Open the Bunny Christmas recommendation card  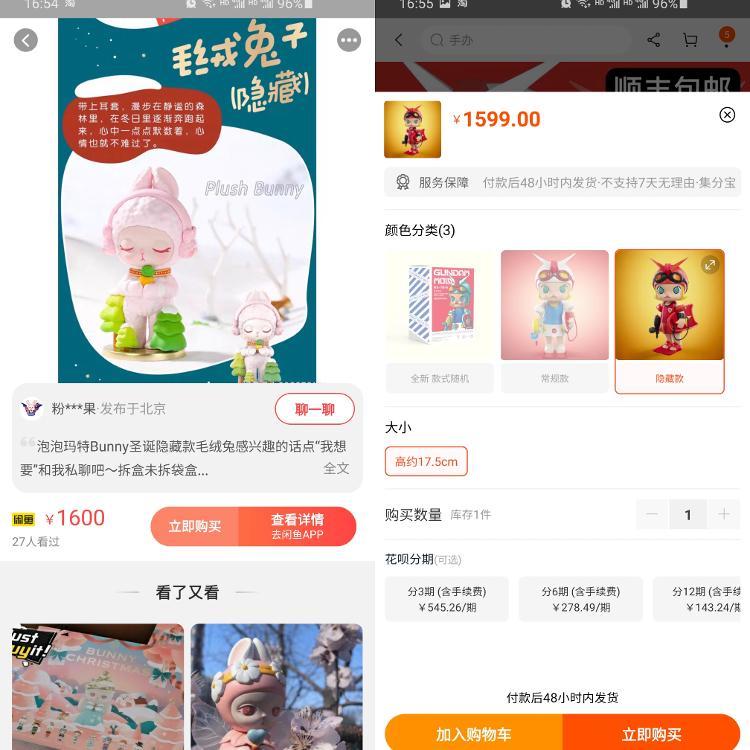click(x=98, y=686)
